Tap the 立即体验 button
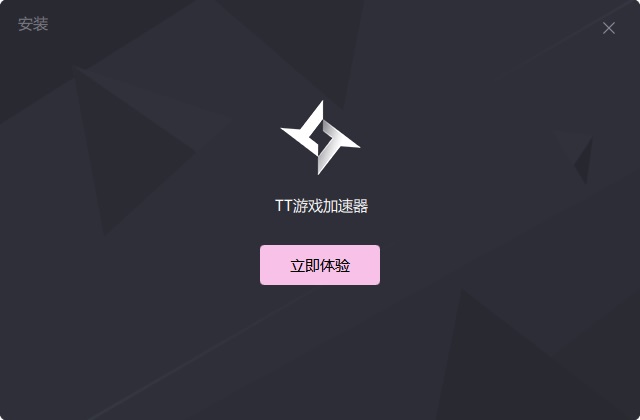The height and width of the screenshot is (420, 640). click(320, 265)
